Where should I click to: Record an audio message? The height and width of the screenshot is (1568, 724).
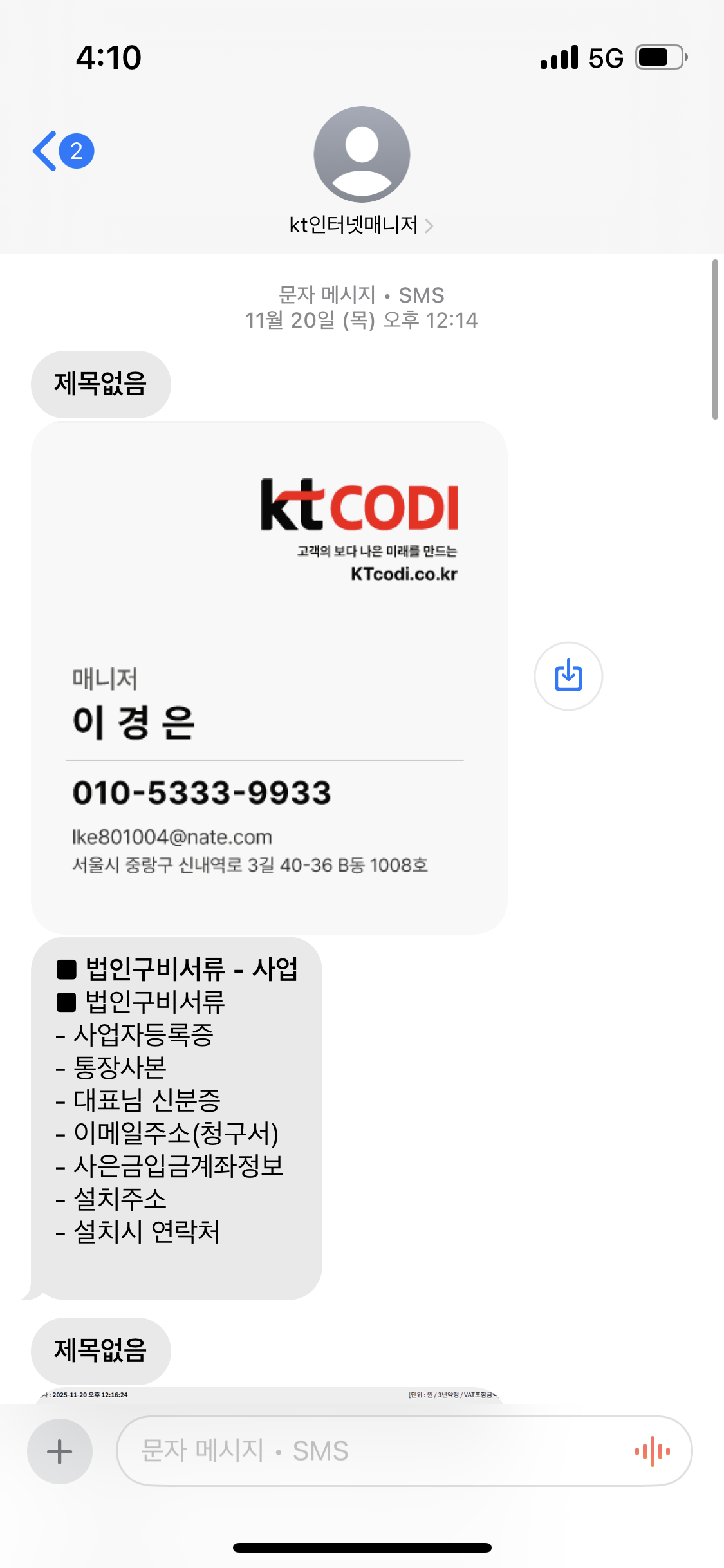[652, 1451]
